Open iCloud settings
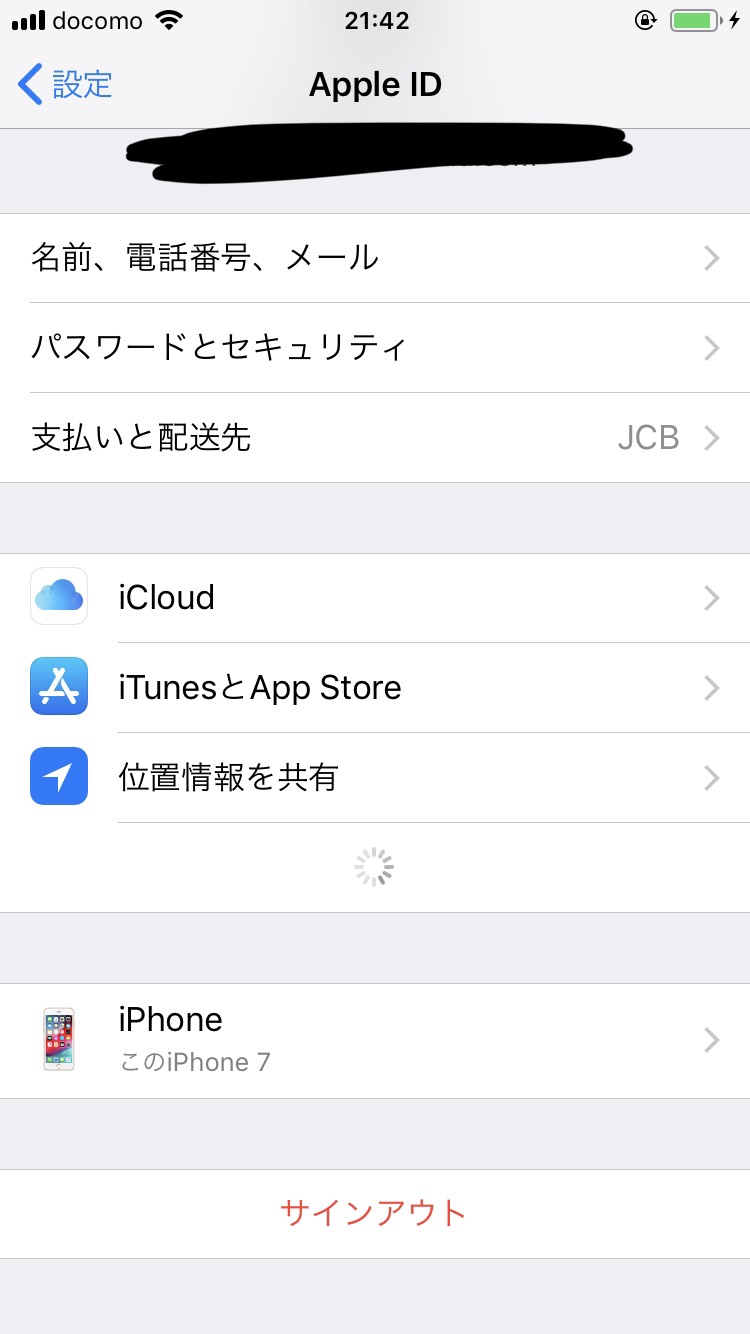Screen dimensions: 750x1334 click(x=375, y=598)
